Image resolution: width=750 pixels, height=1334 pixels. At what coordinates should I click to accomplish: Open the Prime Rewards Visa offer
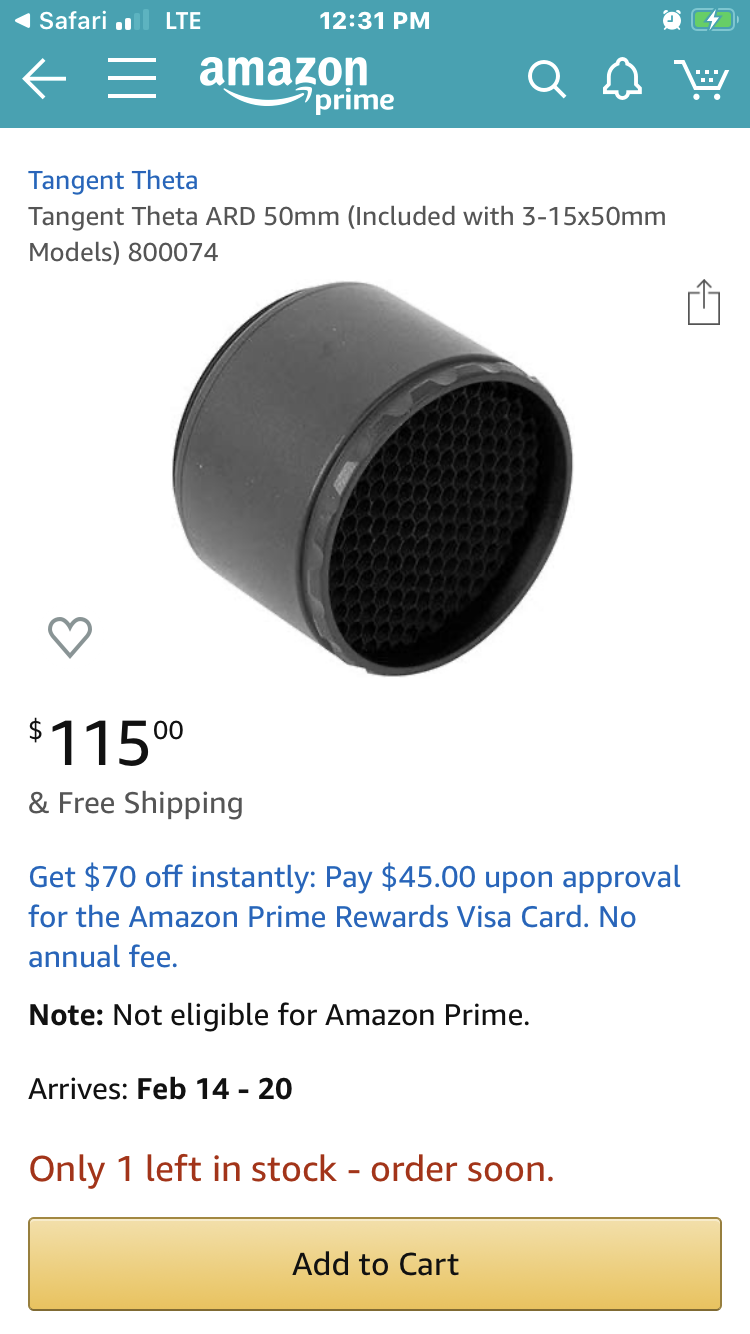(354, 917)
